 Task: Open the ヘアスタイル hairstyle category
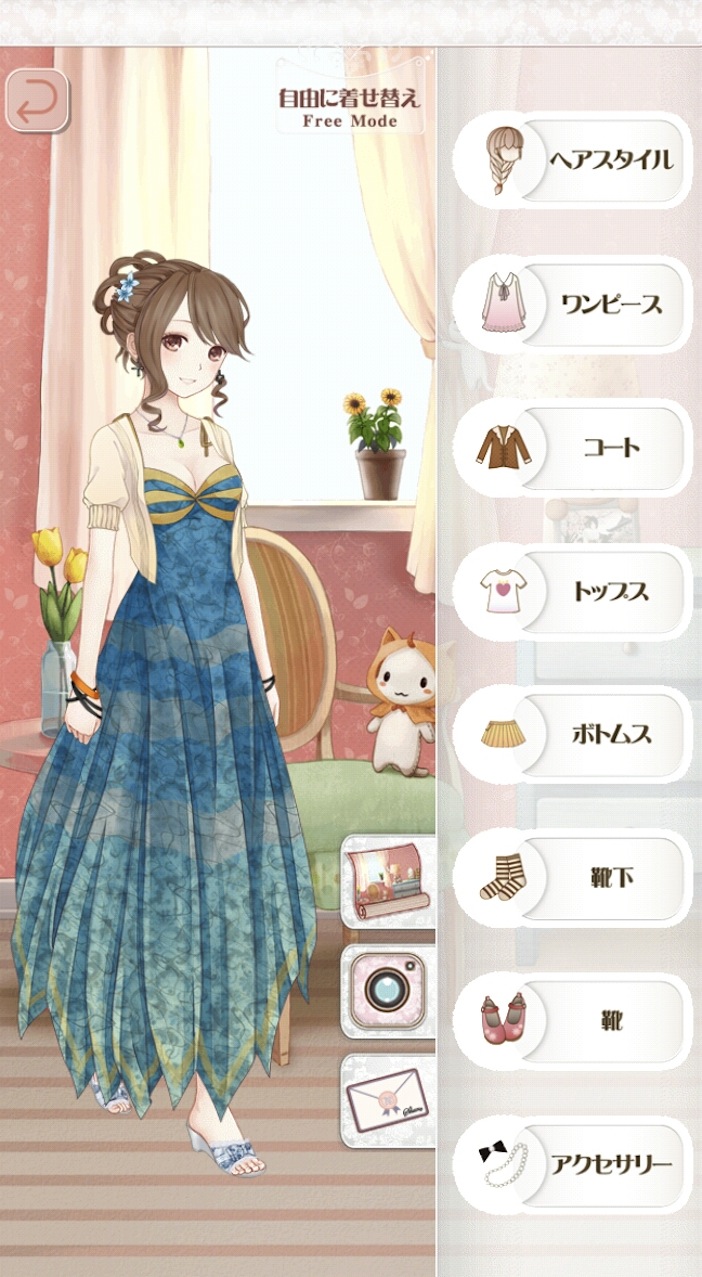573,160
